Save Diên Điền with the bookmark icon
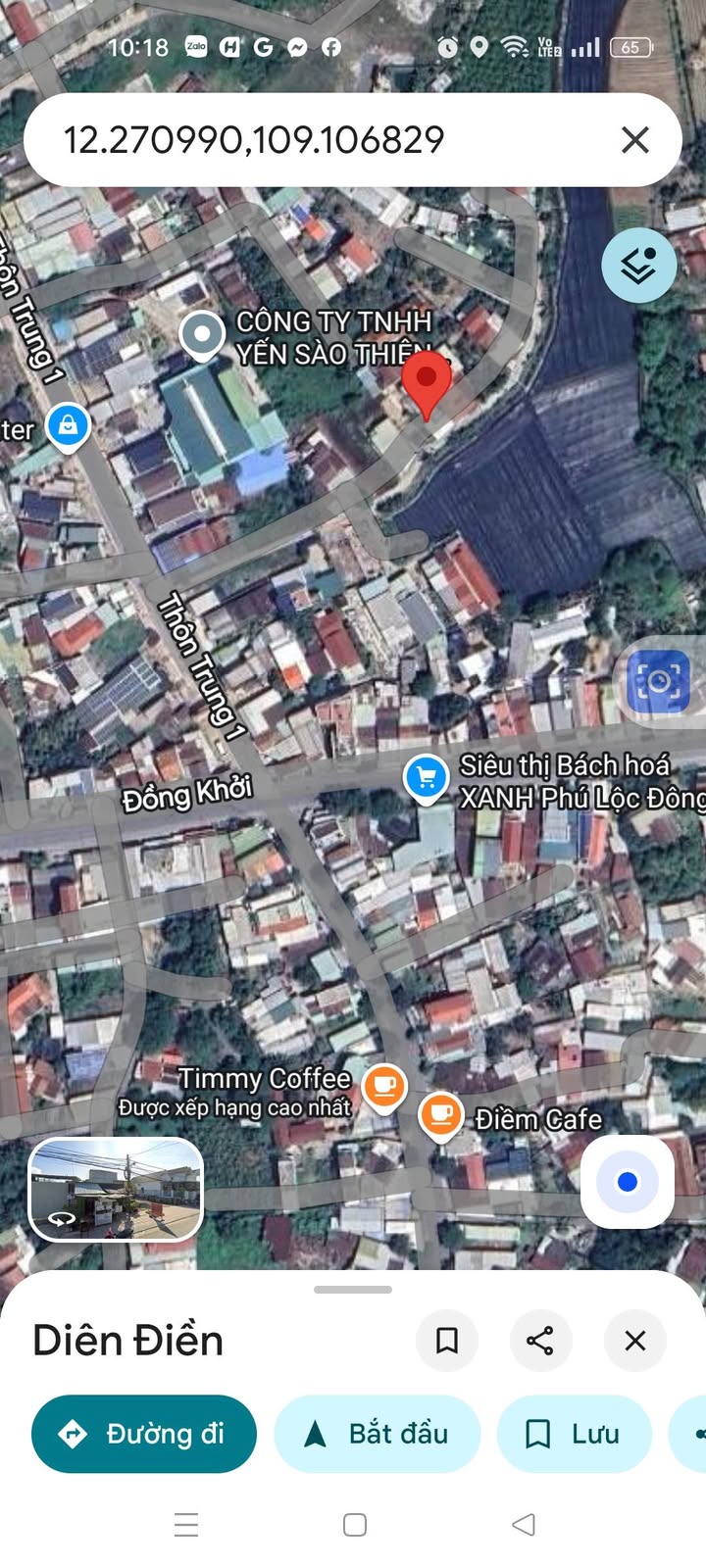 [447, 1340]
